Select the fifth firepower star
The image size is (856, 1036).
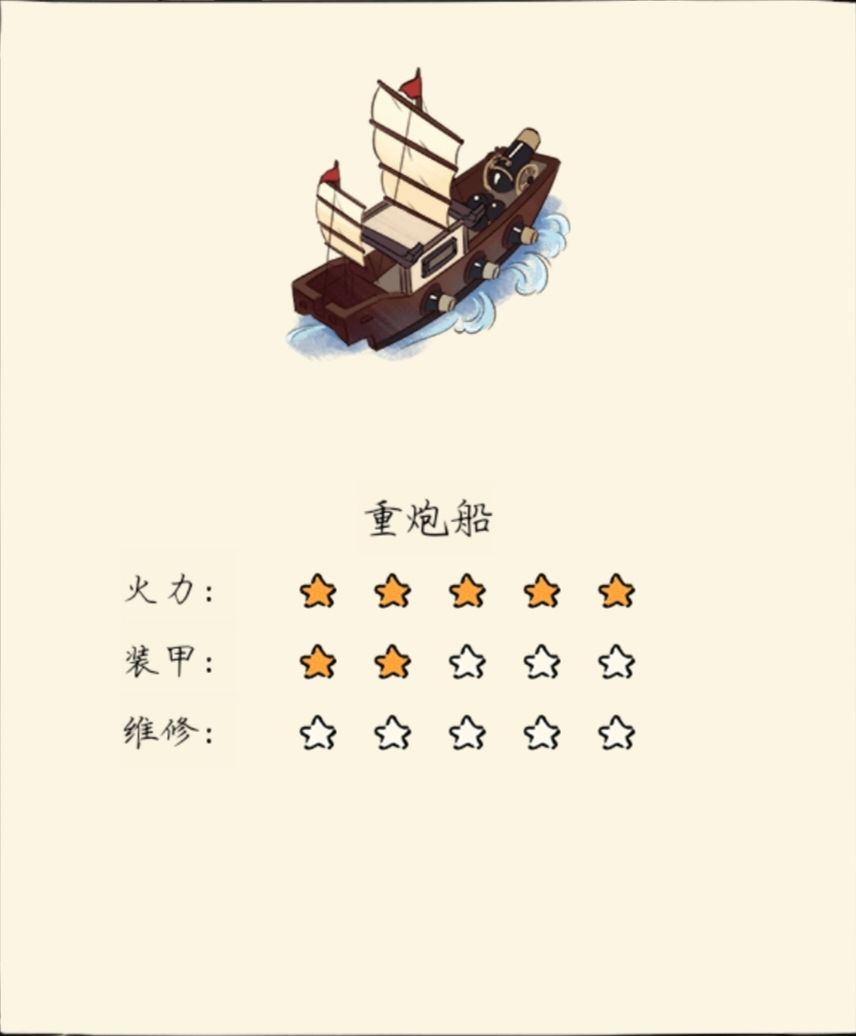pyautogui.click(x=615, y=592)
